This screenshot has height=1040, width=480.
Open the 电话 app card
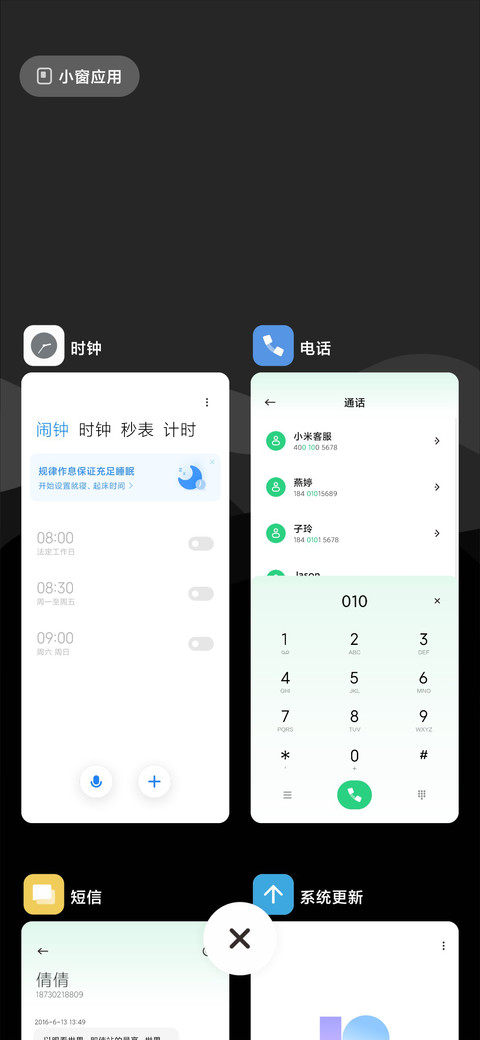(355, 598)
